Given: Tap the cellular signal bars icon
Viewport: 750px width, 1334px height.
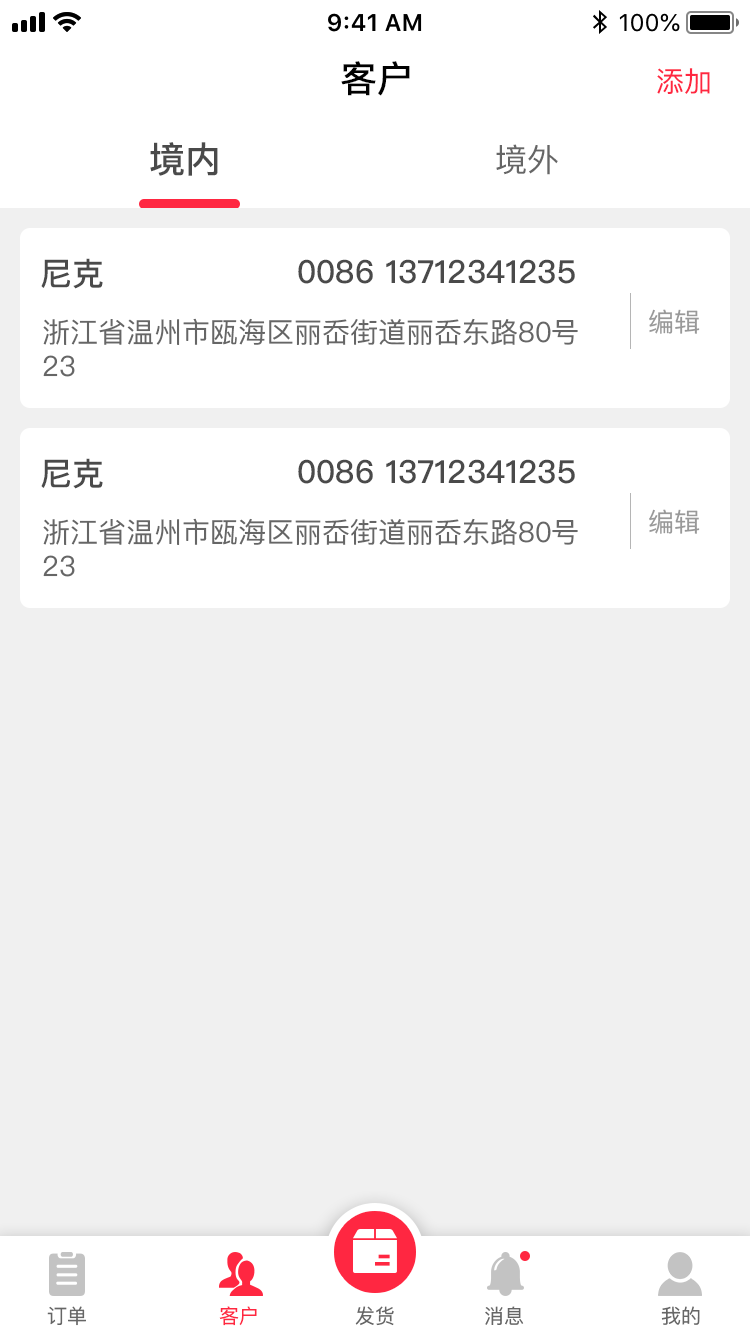Looking at the screenshot, I should coord(25,21).
